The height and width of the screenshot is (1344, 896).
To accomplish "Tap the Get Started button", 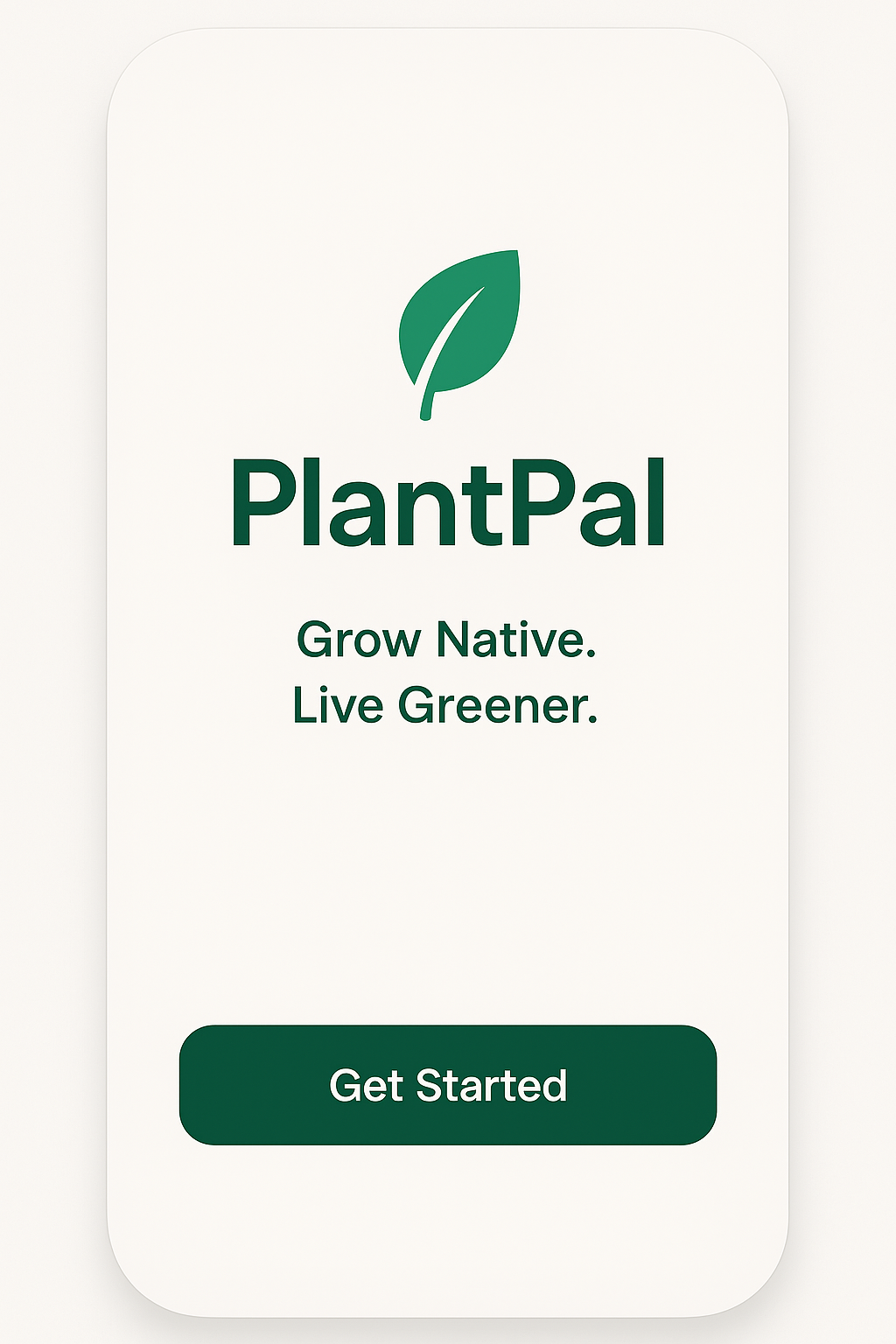I will point(448,1085).
